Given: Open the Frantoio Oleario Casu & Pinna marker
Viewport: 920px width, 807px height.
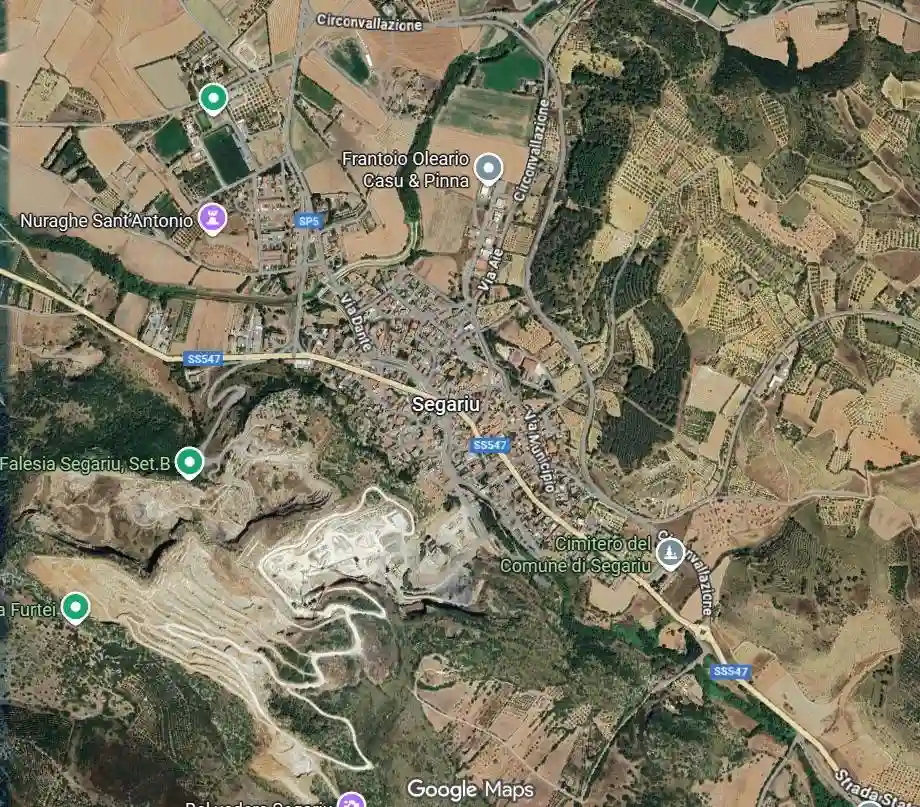Looking at the screenshot, I should 487,168.
